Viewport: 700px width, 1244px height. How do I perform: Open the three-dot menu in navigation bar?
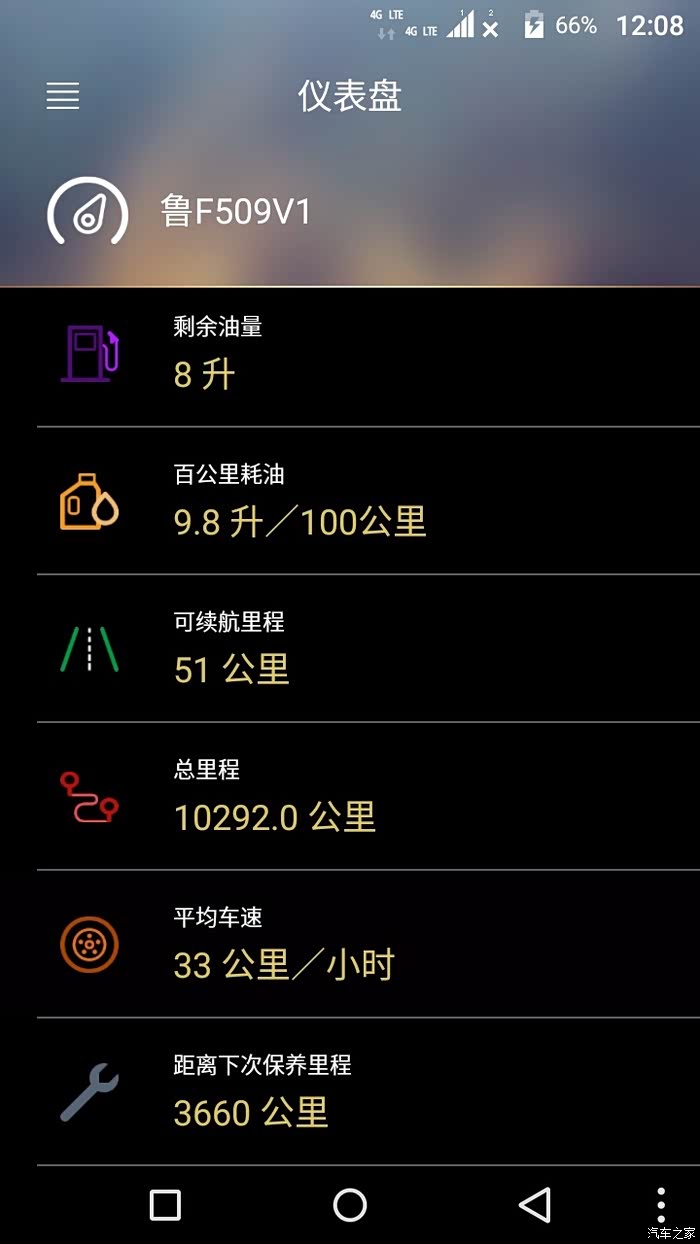[661, 1205]
